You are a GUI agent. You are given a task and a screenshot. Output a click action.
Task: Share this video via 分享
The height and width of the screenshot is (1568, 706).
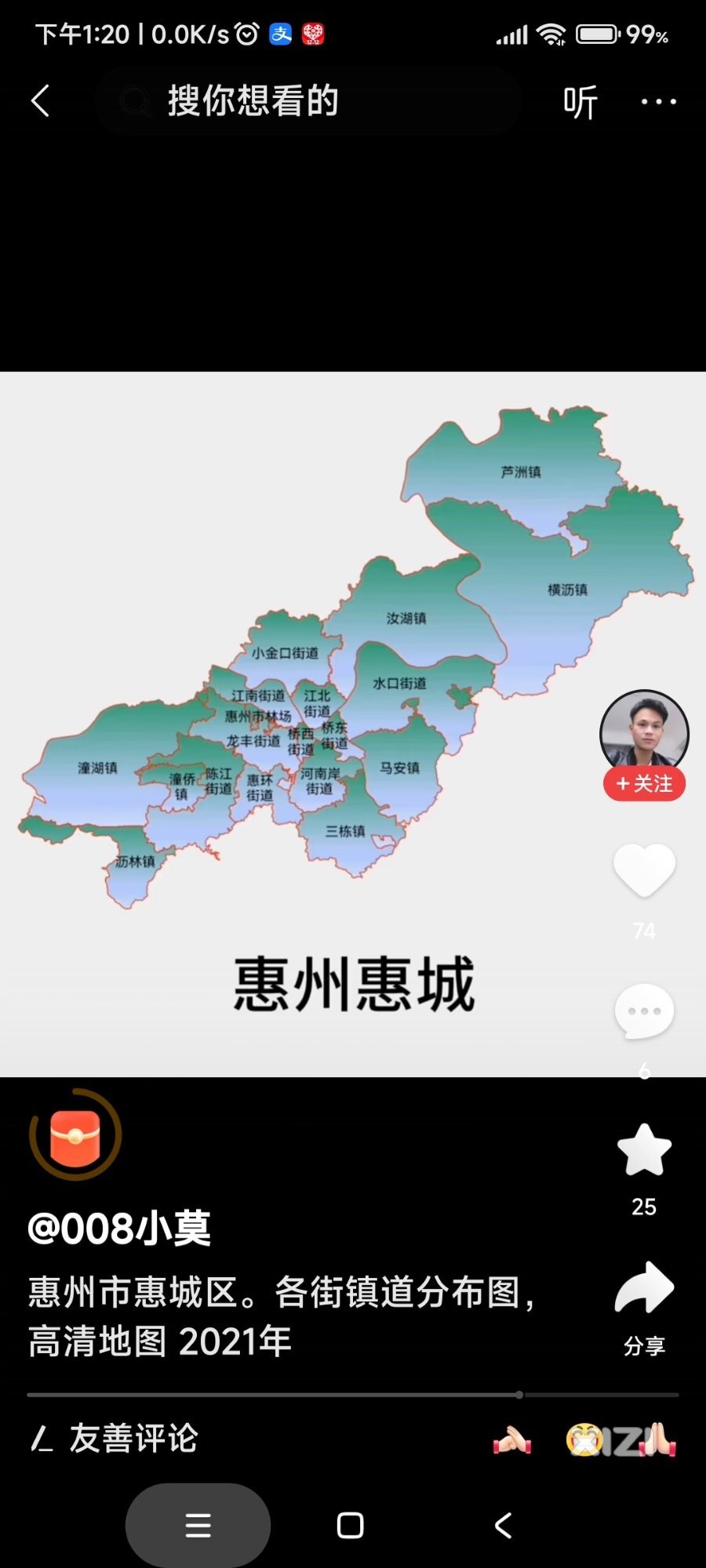pos(644,1290)
